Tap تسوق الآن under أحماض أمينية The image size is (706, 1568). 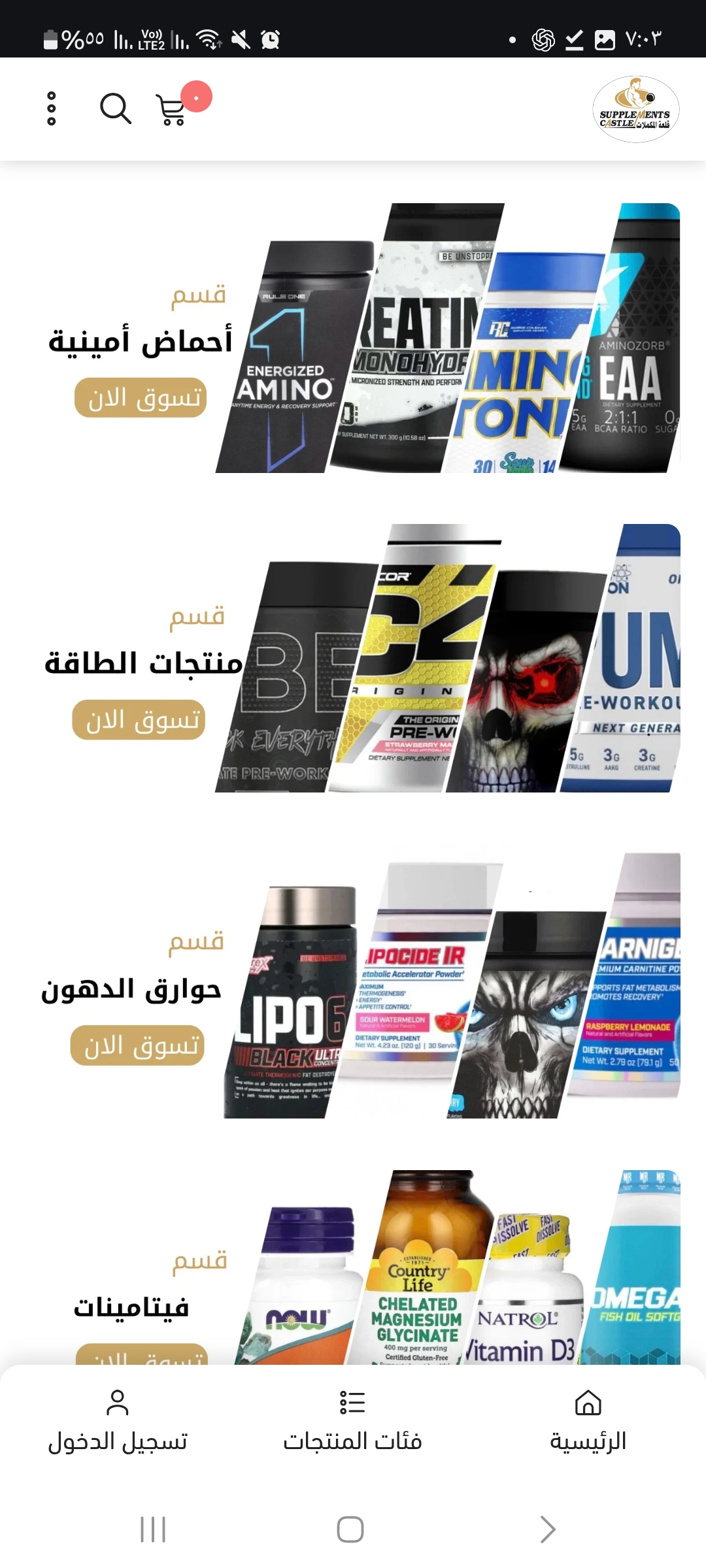(141, 398)
